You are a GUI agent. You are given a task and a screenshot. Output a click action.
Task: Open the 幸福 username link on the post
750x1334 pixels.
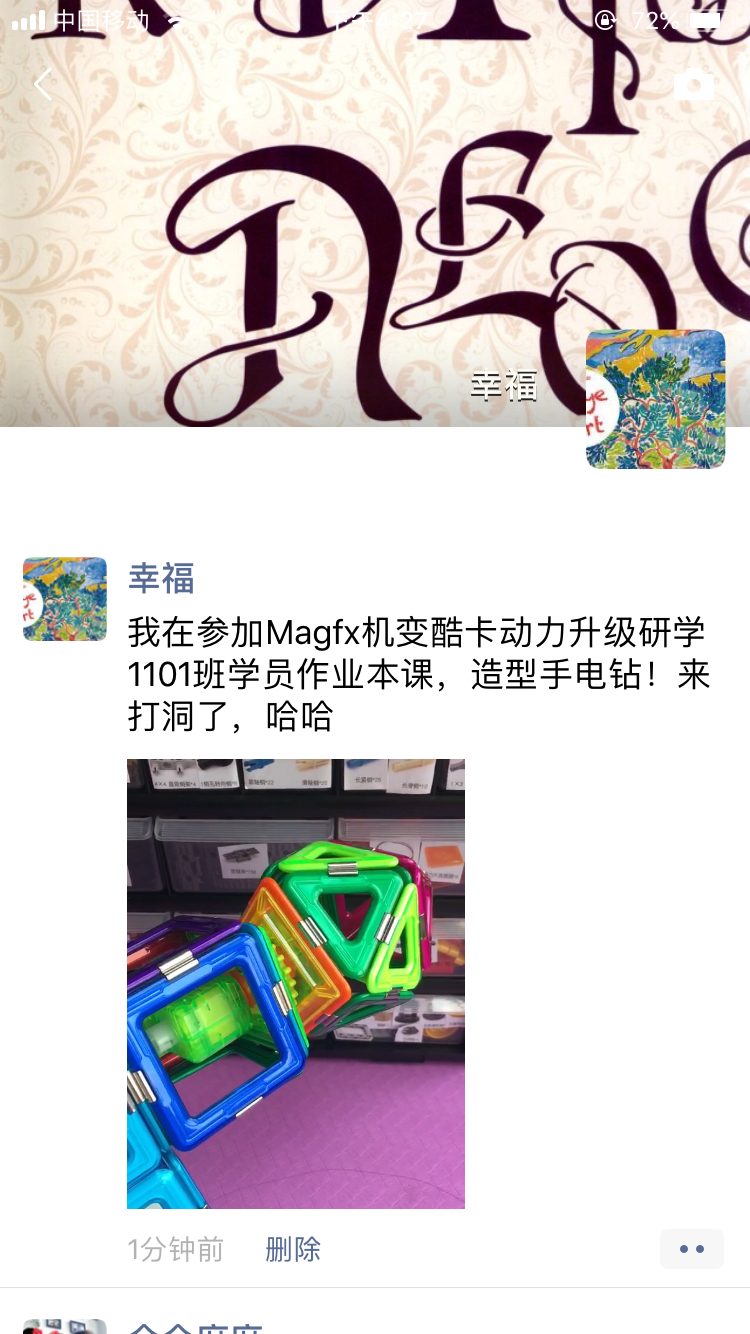pos(161,578)
